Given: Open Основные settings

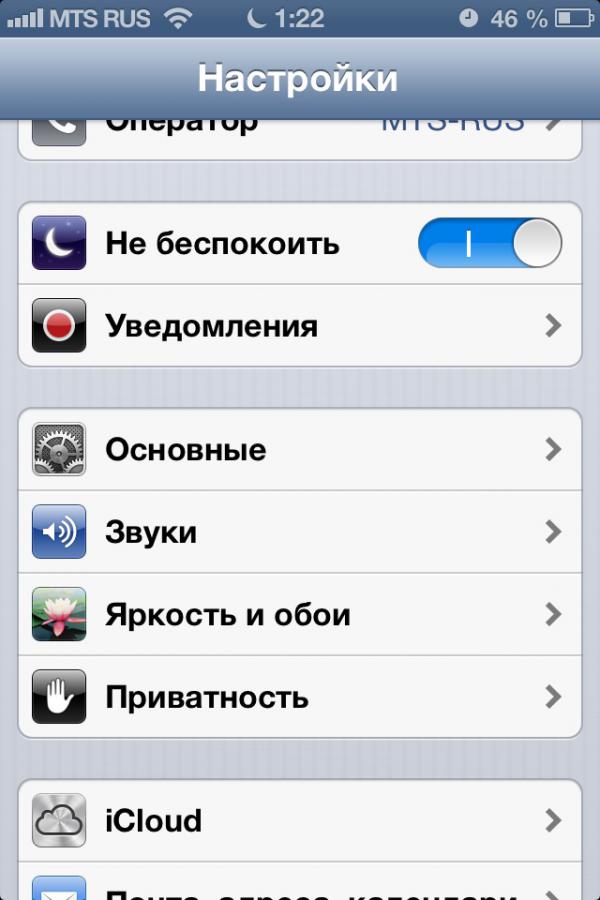Looking at the screenshot, I should [x=300, y=449].
